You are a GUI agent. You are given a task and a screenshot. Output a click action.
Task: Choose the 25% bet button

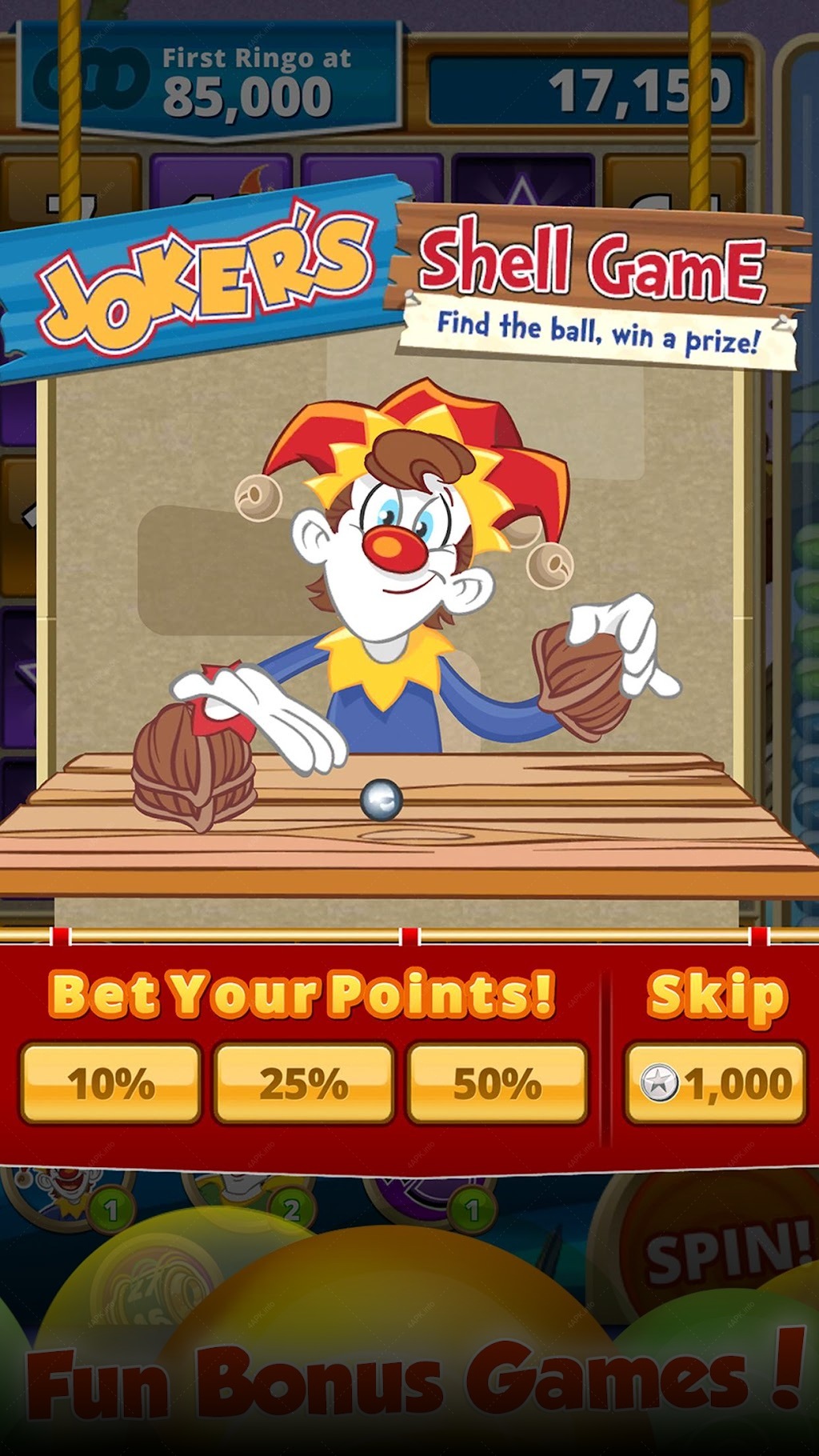pos(304,1083)
